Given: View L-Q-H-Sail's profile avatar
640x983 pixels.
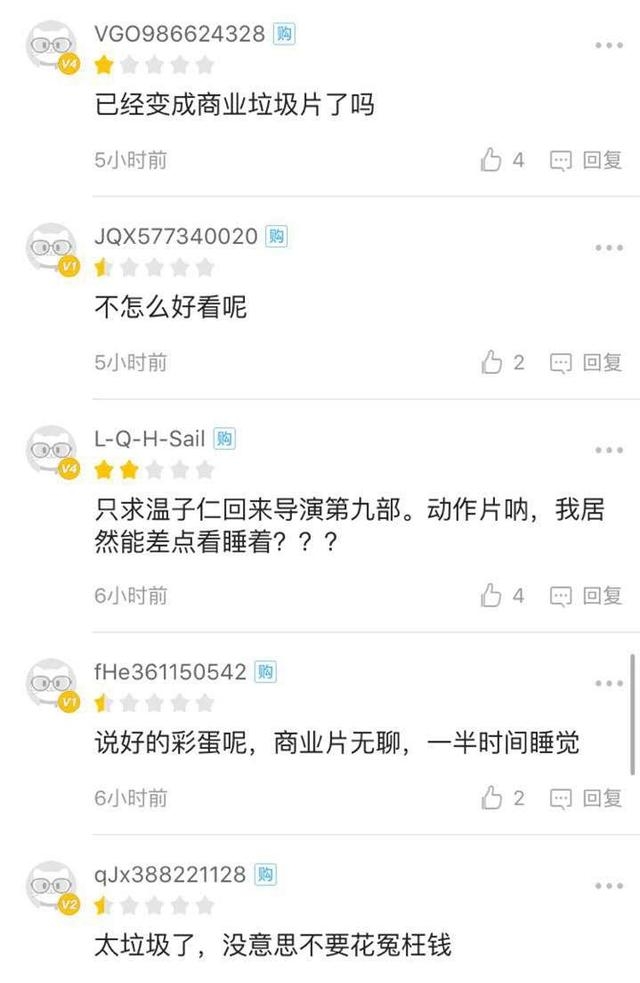Looking at the screenshot, I should click(52, 452).
